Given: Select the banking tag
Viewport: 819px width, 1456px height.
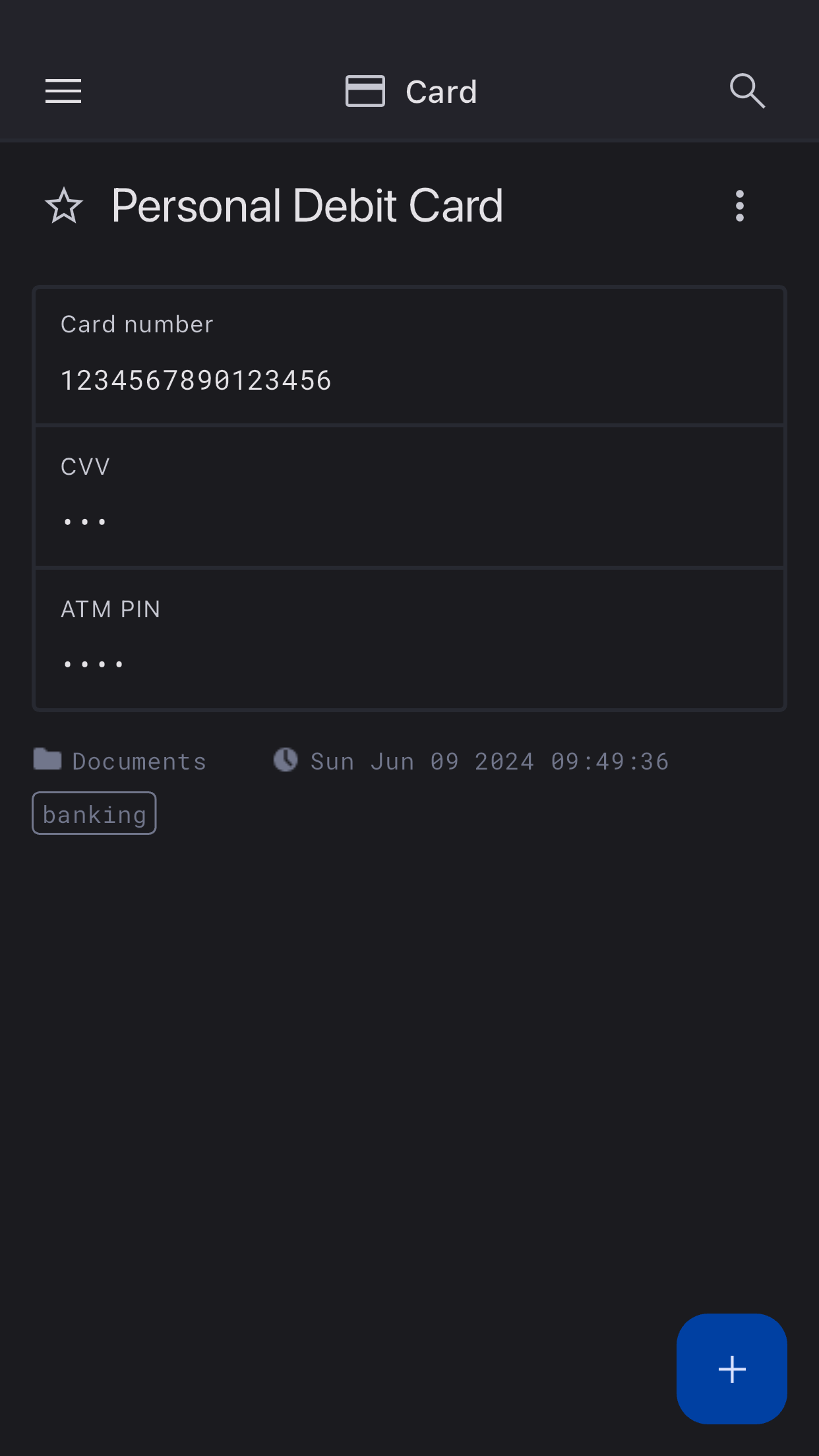Looking at the screenshot, I should point(94,814).
